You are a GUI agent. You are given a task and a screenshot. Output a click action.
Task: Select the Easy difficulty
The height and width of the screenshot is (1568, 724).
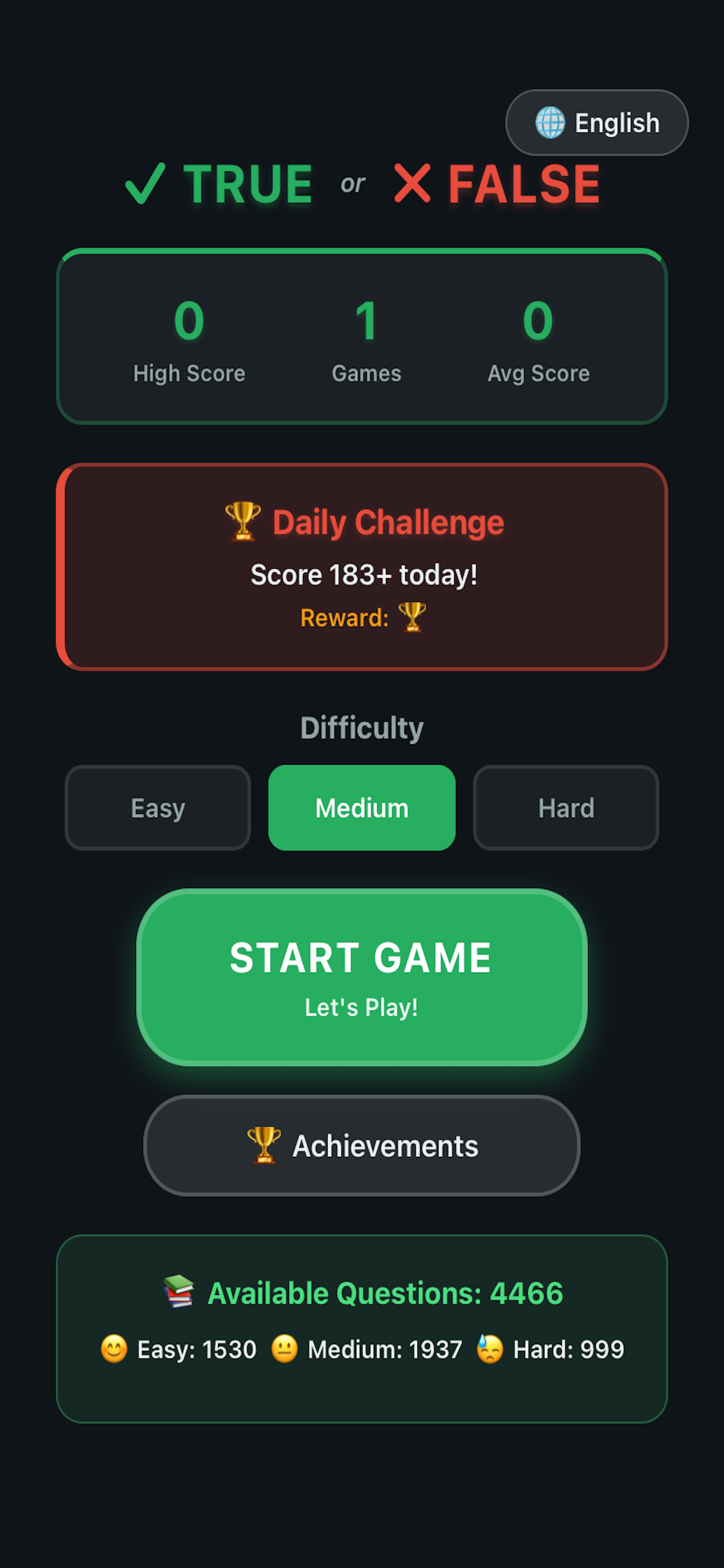[x=157, y=807]
